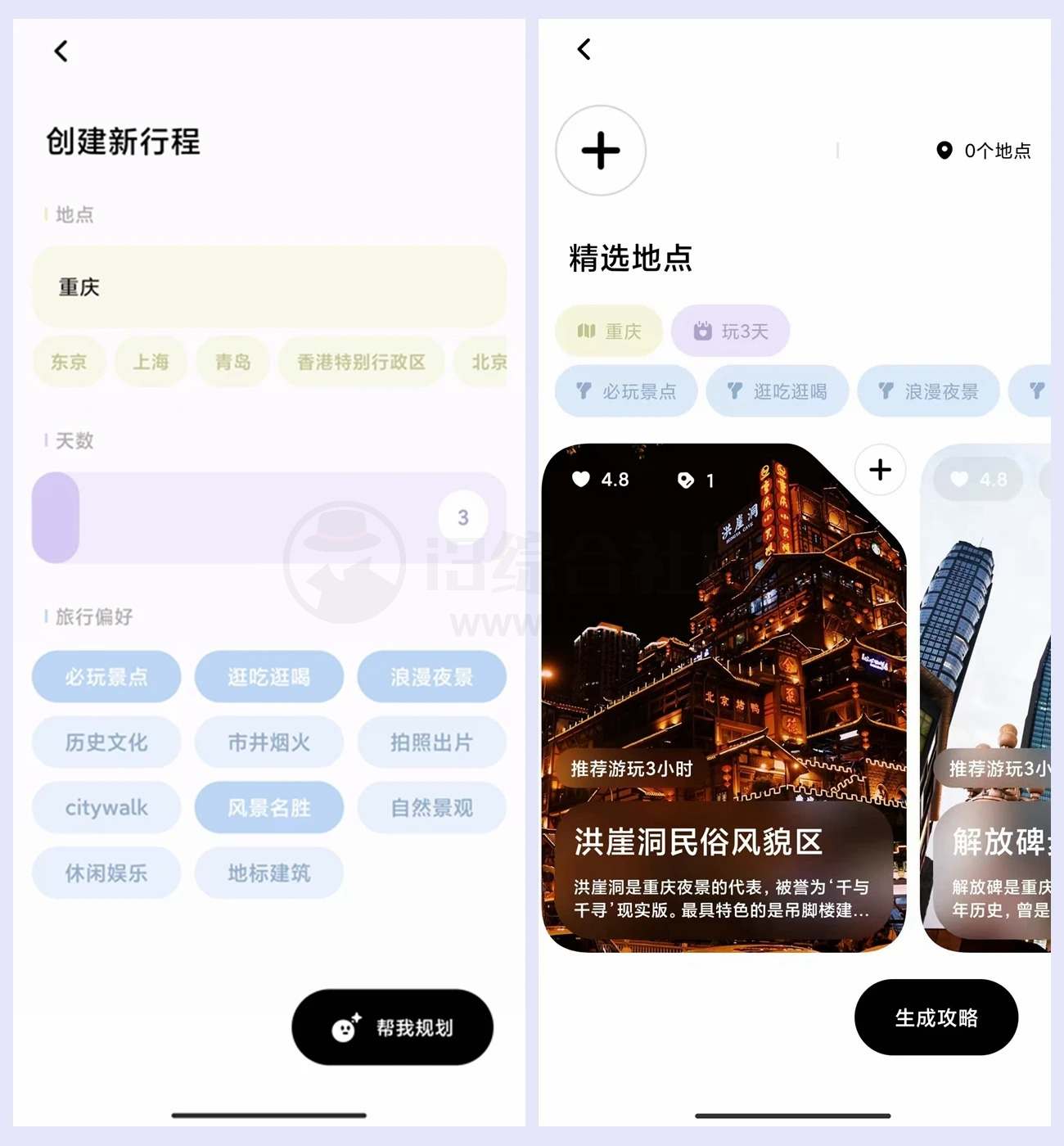
Task: Select 香港特别行政区 as the destination
Action: point(361,362)
